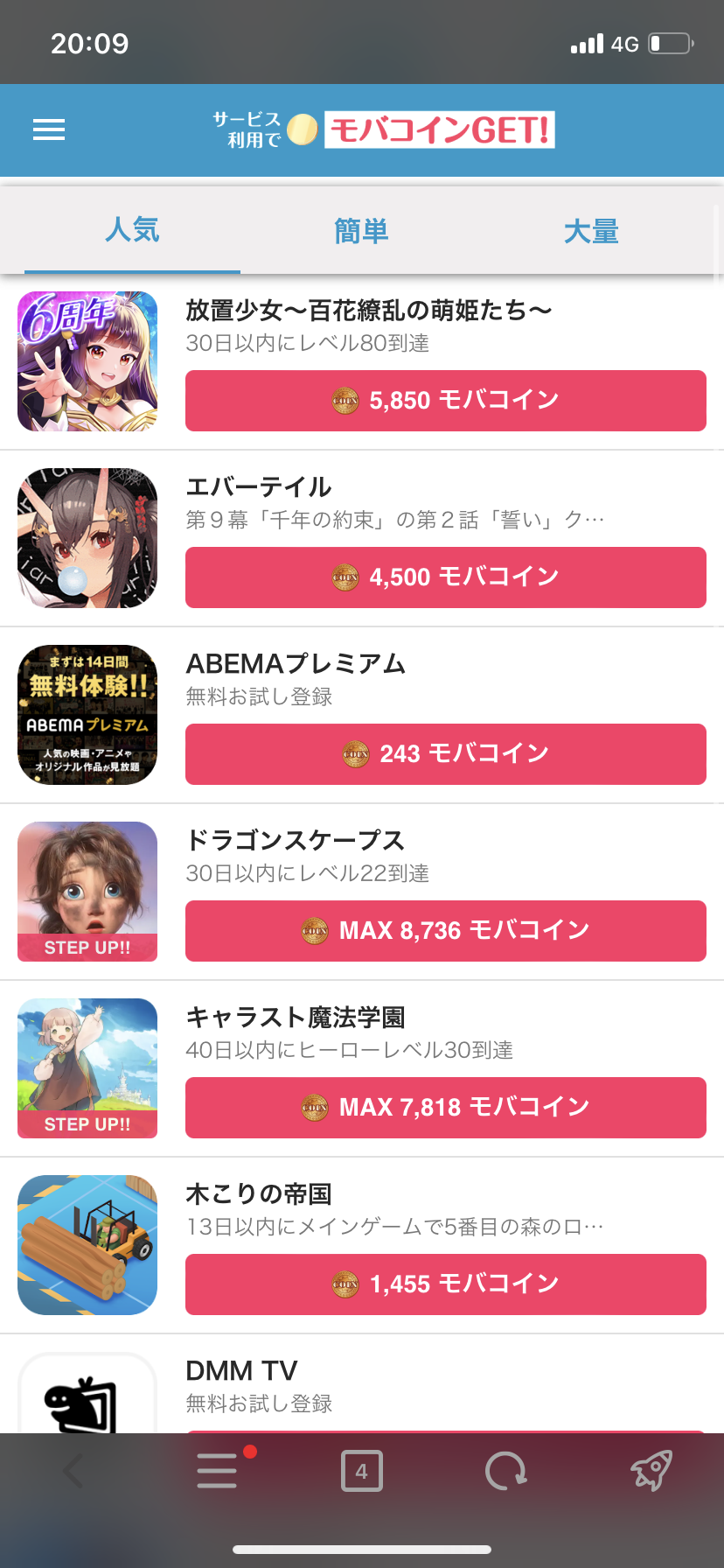Open the キャラスト魔法学園 STEP UP icon
The height and width of the screenshot is (1568, 724).
[87, 1068]
